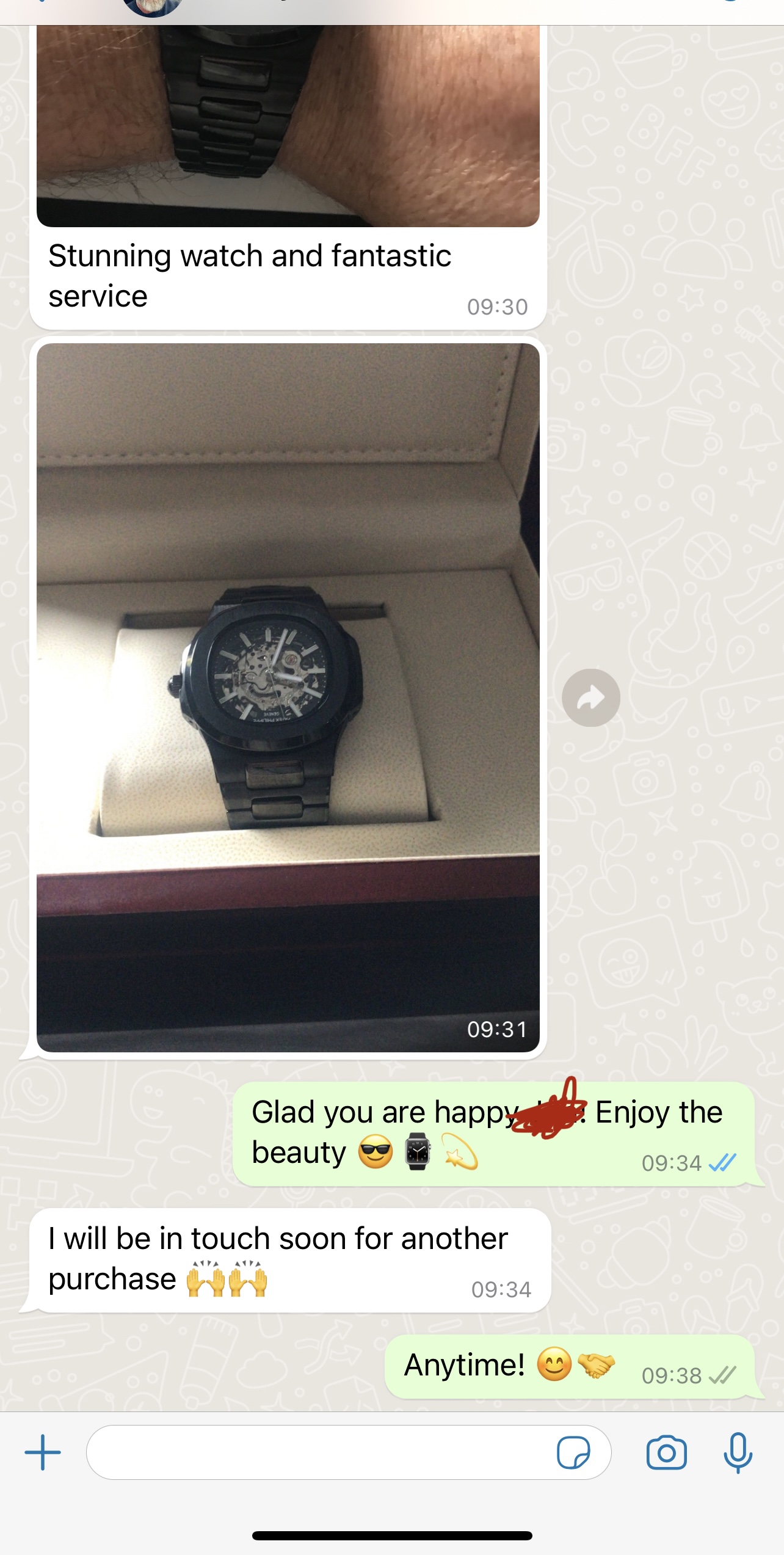
Task: Open the wrist watch photo from 09:30
Action: pos(288,126)
